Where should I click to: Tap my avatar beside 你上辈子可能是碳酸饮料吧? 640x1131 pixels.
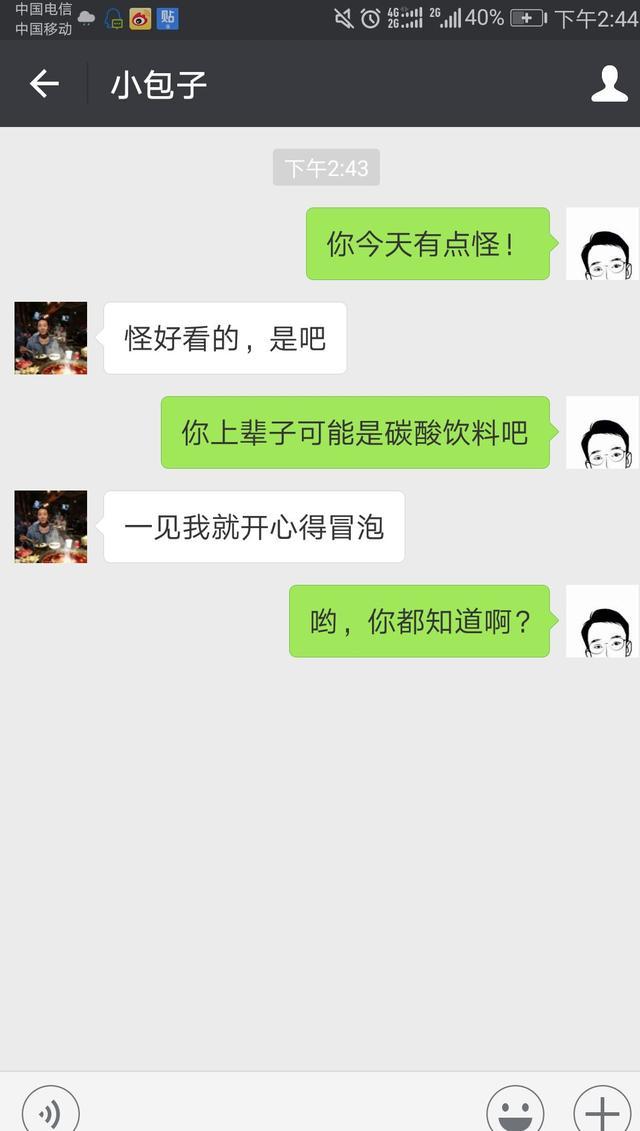(x=602, y=432)
